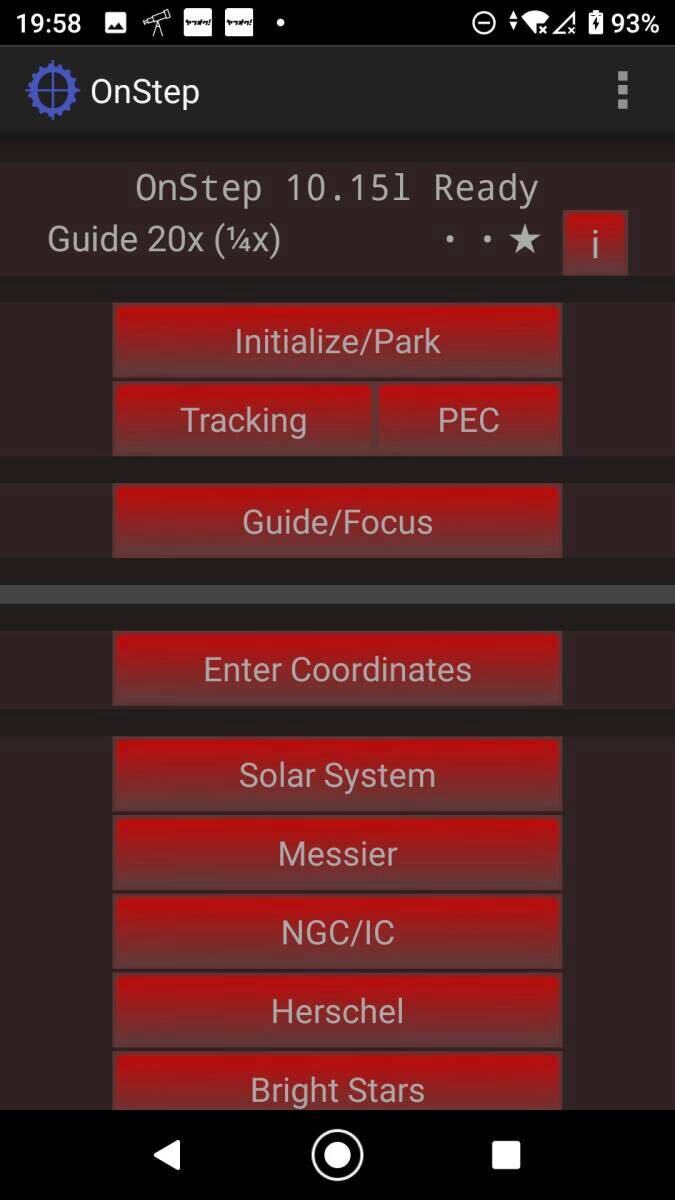Tap the red info button
675x1200 pixels.
point(595,243)
